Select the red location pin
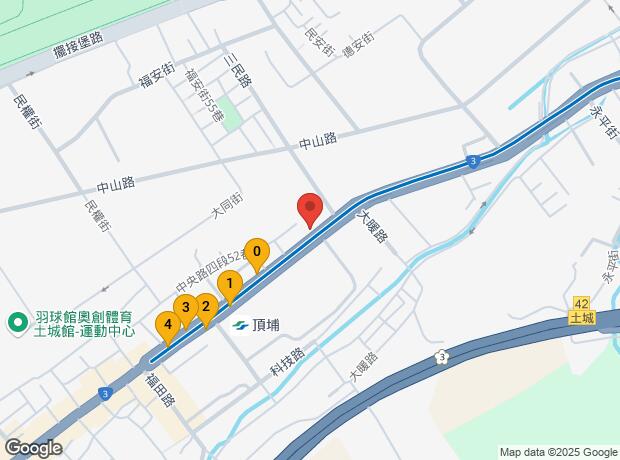This screenshot has width=620, height=460. pos(310,208)
